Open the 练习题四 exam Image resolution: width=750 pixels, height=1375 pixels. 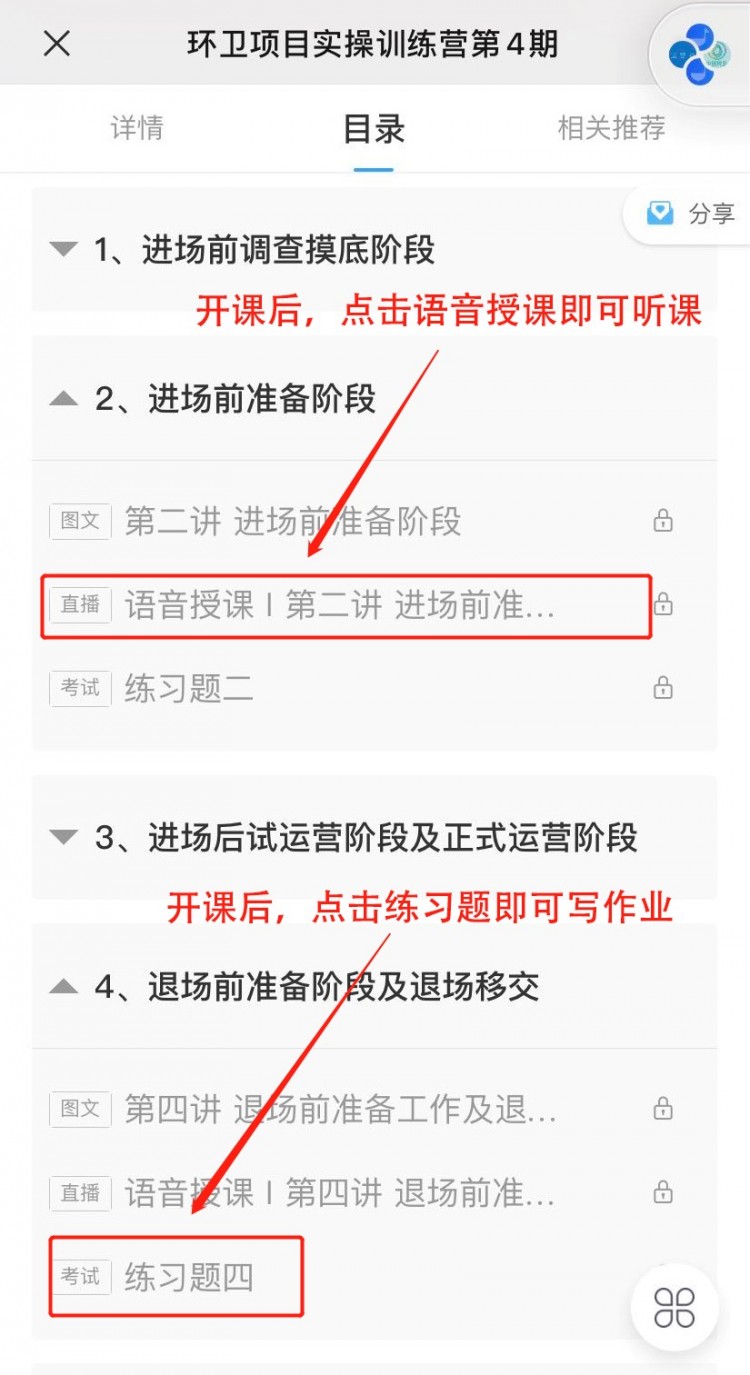click(x=189, y=1277)
